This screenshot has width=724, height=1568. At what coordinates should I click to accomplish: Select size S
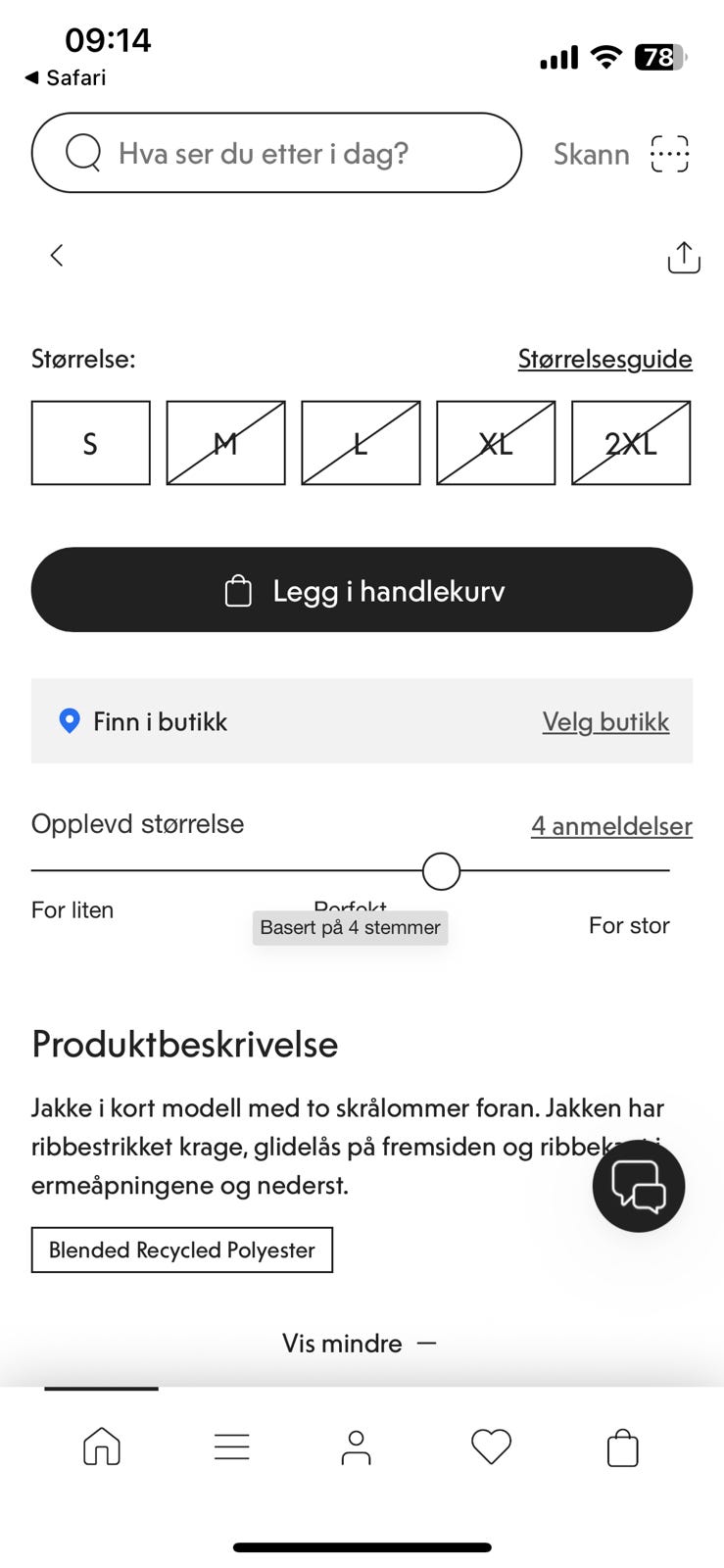(90, 442)
